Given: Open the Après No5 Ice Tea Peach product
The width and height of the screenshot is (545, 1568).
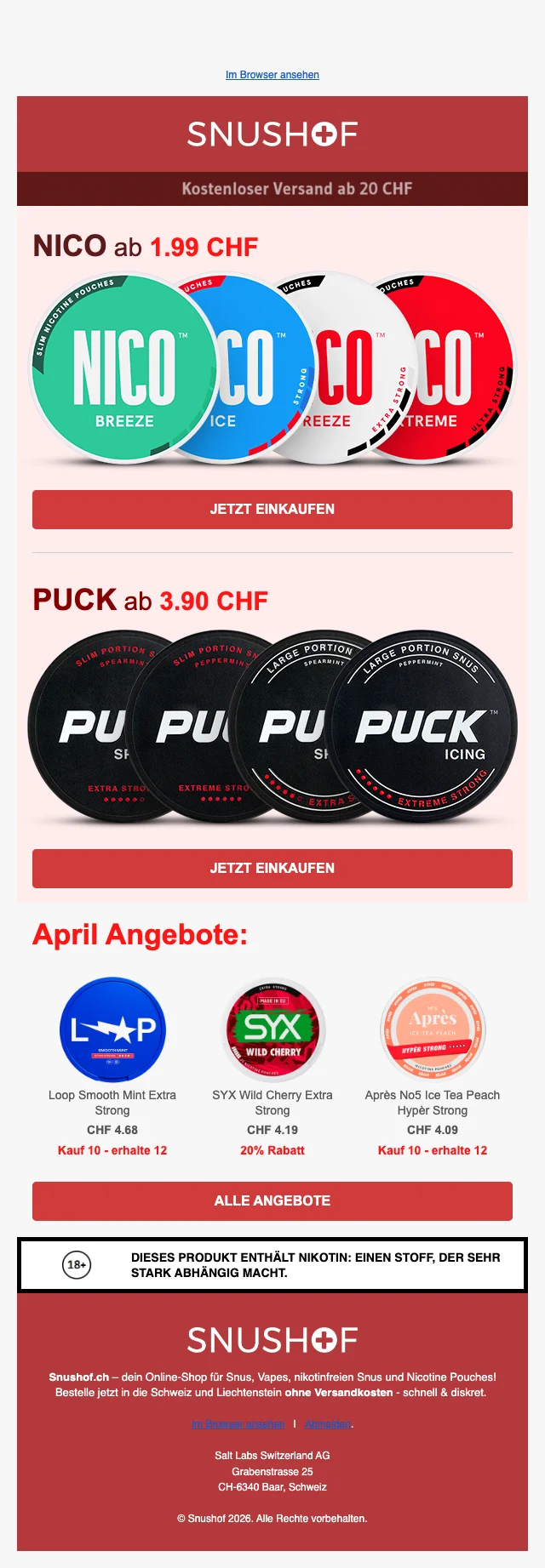Looking at the screenshot, I should click(x=433, y=1029).
